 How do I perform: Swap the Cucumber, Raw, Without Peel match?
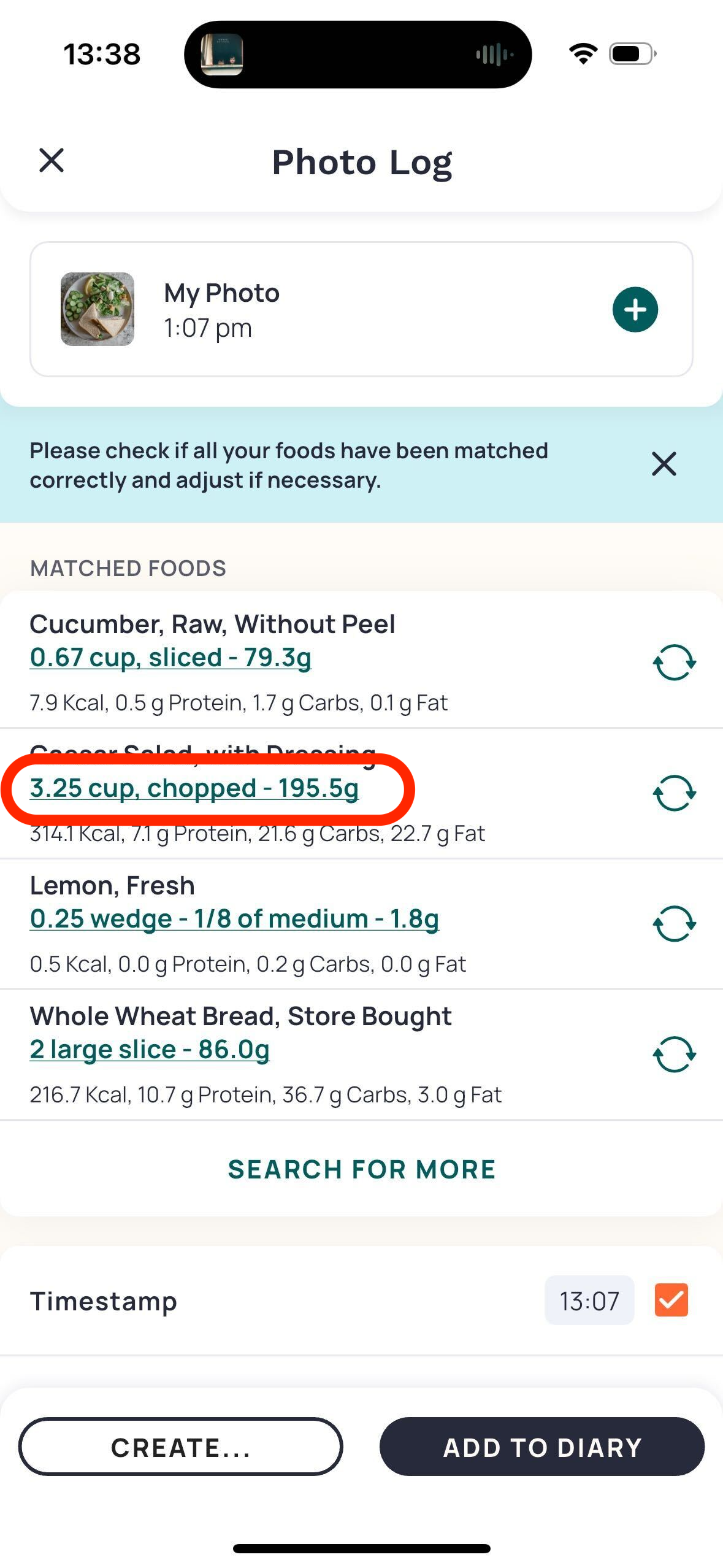click(x=674, y=663)
